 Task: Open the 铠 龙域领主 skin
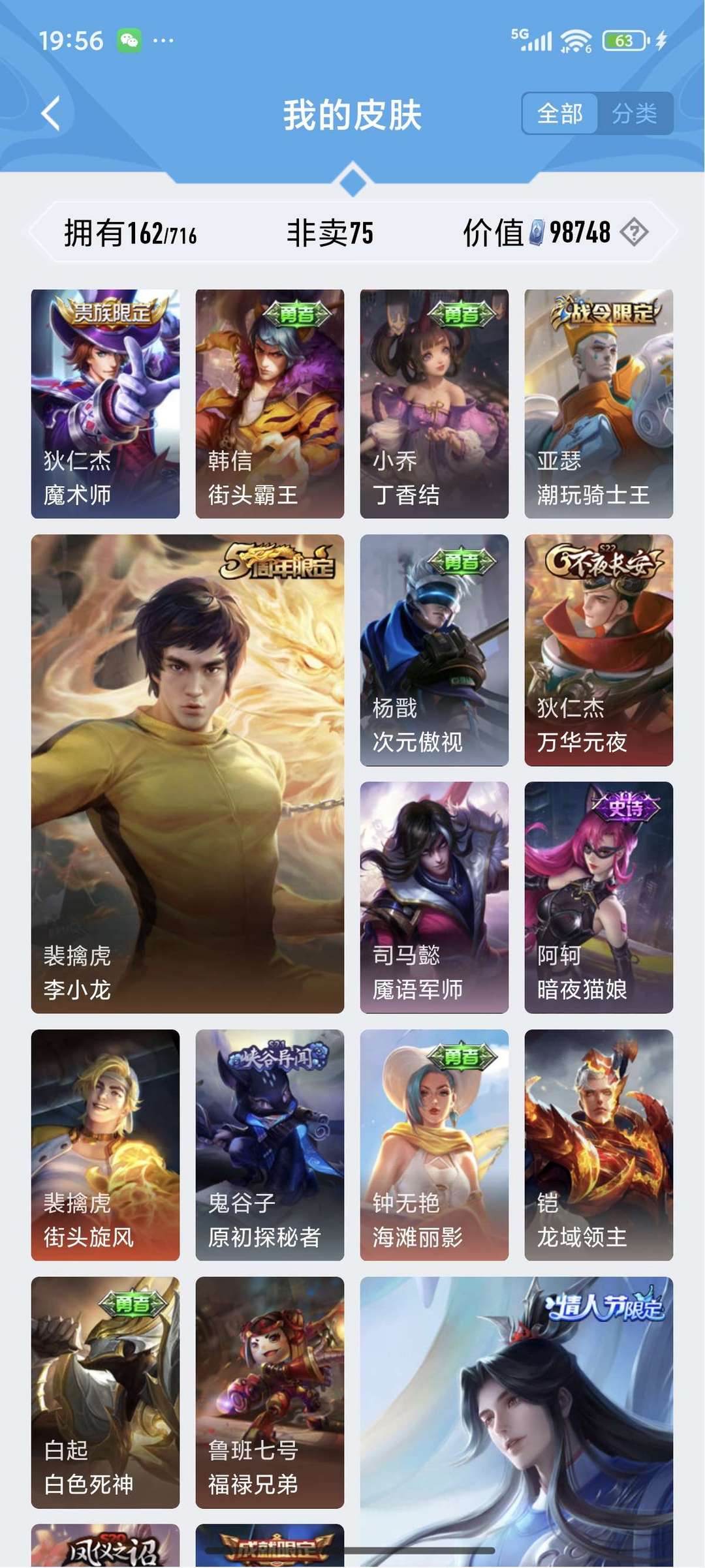[599, 1145]
